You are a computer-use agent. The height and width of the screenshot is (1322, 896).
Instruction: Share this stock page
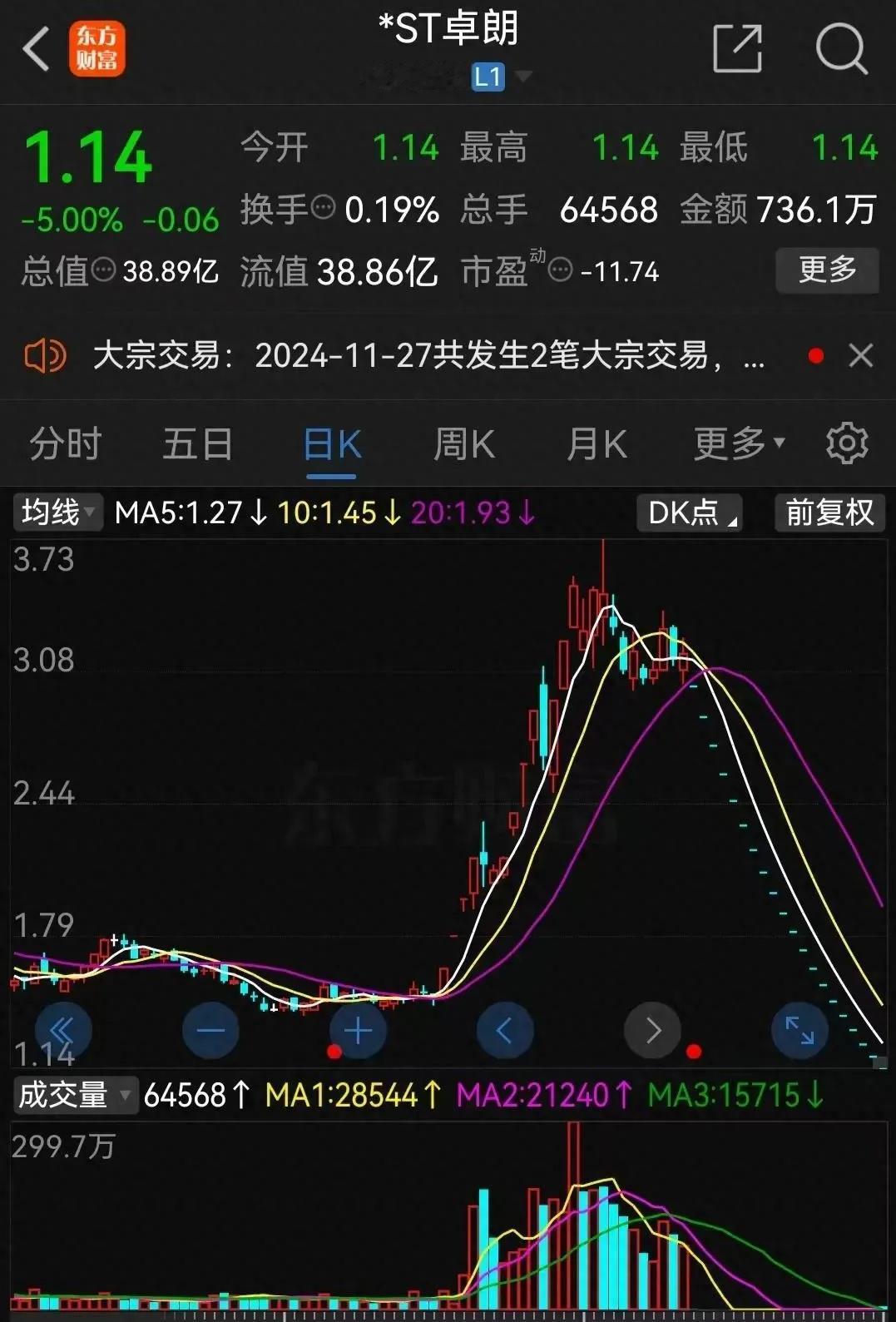(x=738, y=49)
